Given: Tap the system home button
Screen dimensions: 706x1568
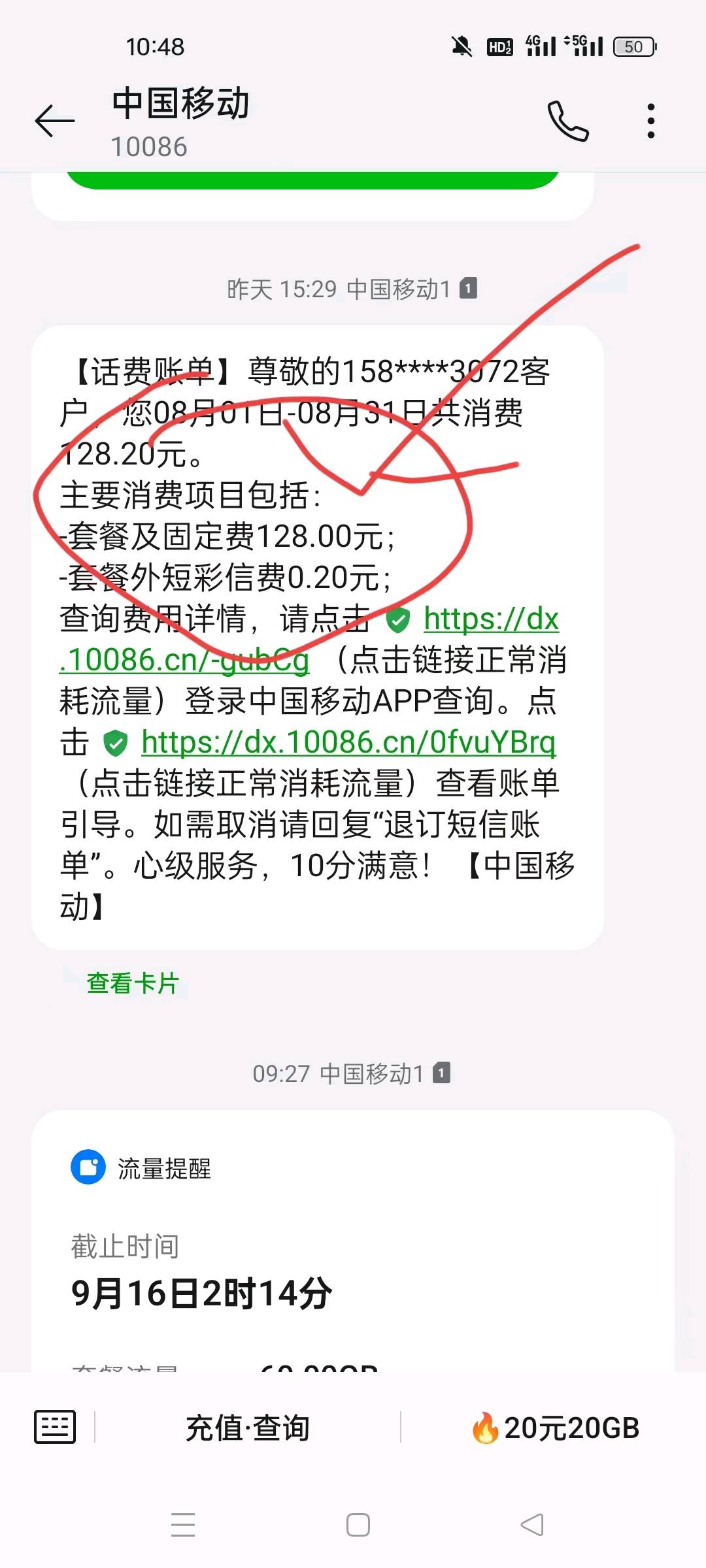Looking at the screenshot, I should tap(358, 1525).
